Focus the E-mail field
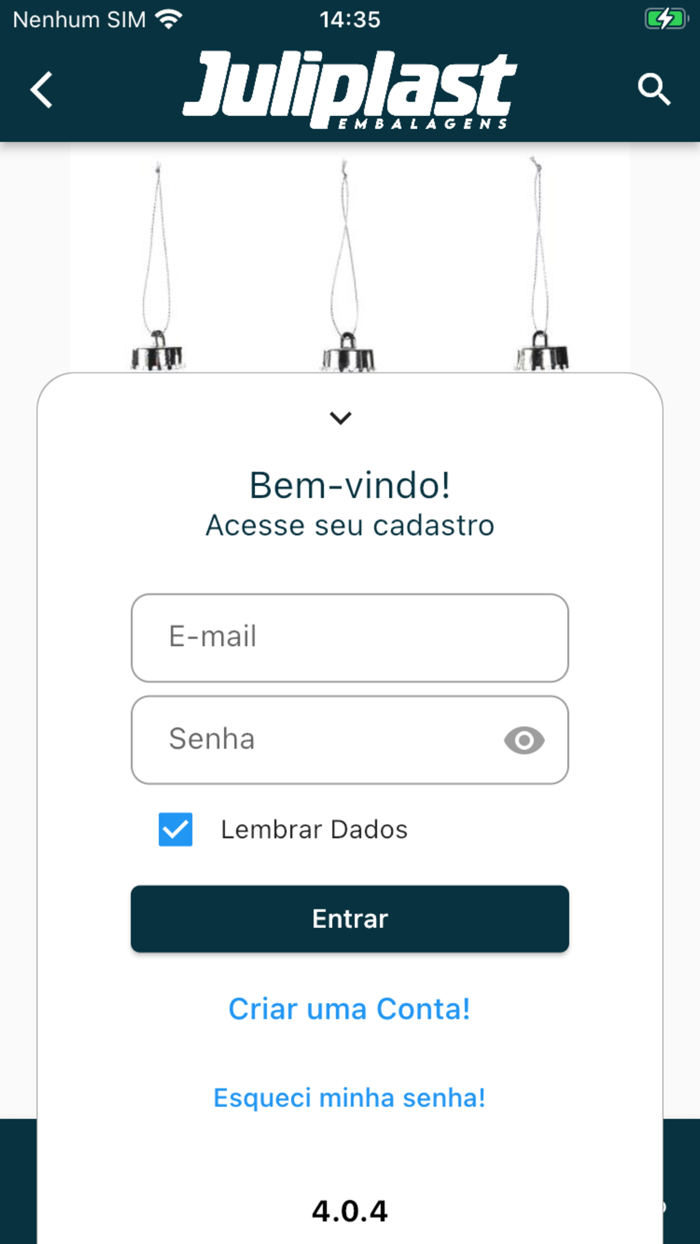 [x=349, y=637]
